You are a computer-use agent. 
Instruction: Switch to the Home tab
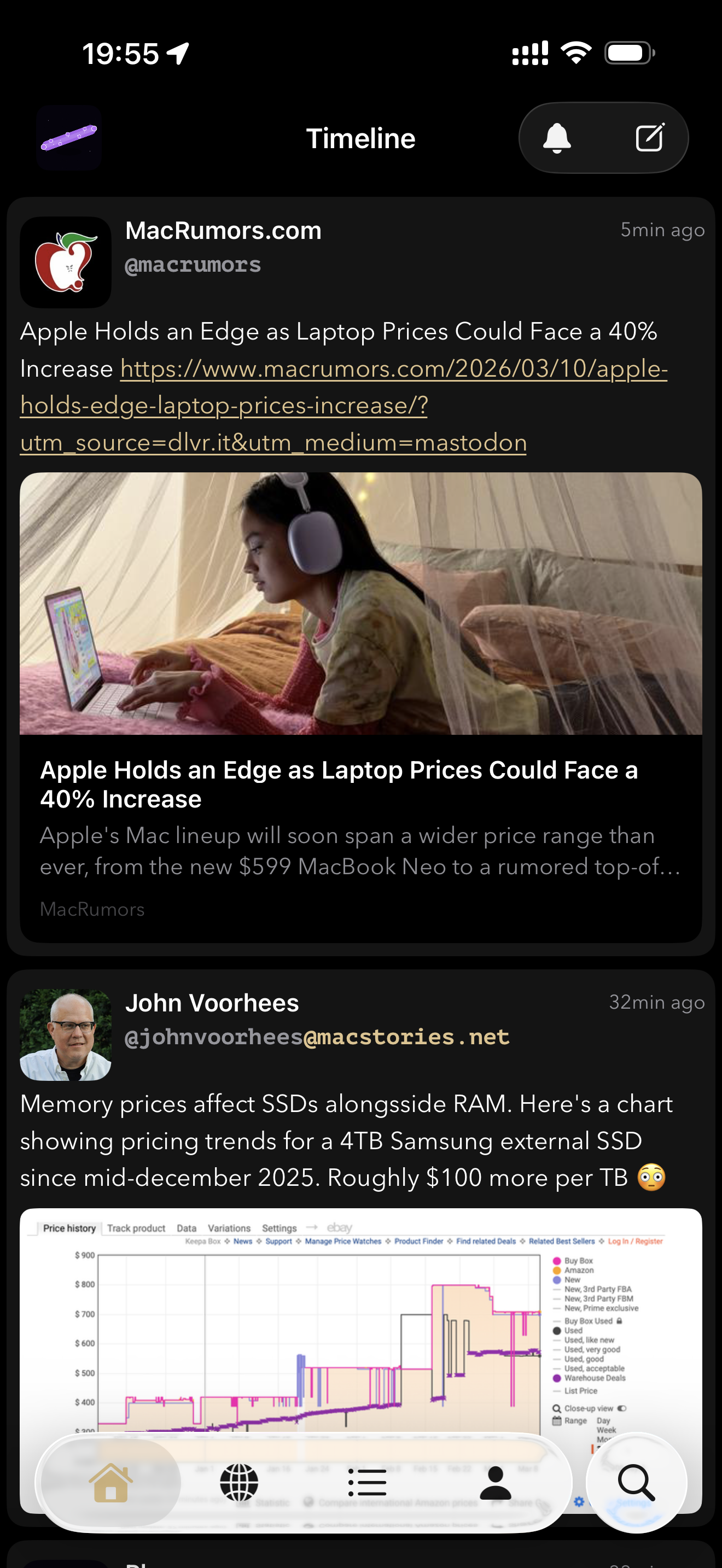coord(111,1482)
